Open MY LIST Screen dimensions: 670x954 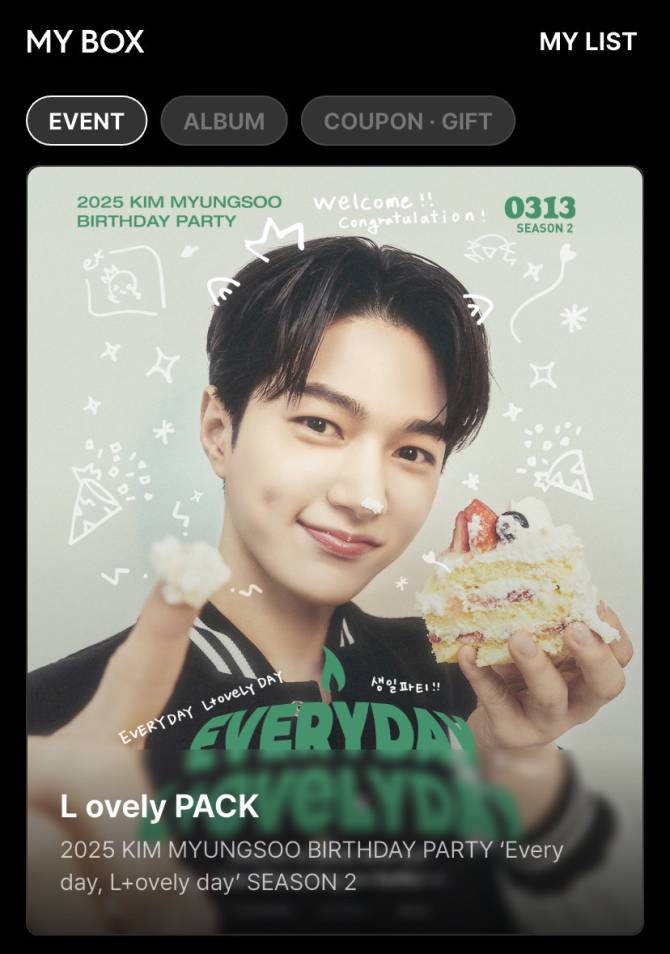click(x=587, y=42)
